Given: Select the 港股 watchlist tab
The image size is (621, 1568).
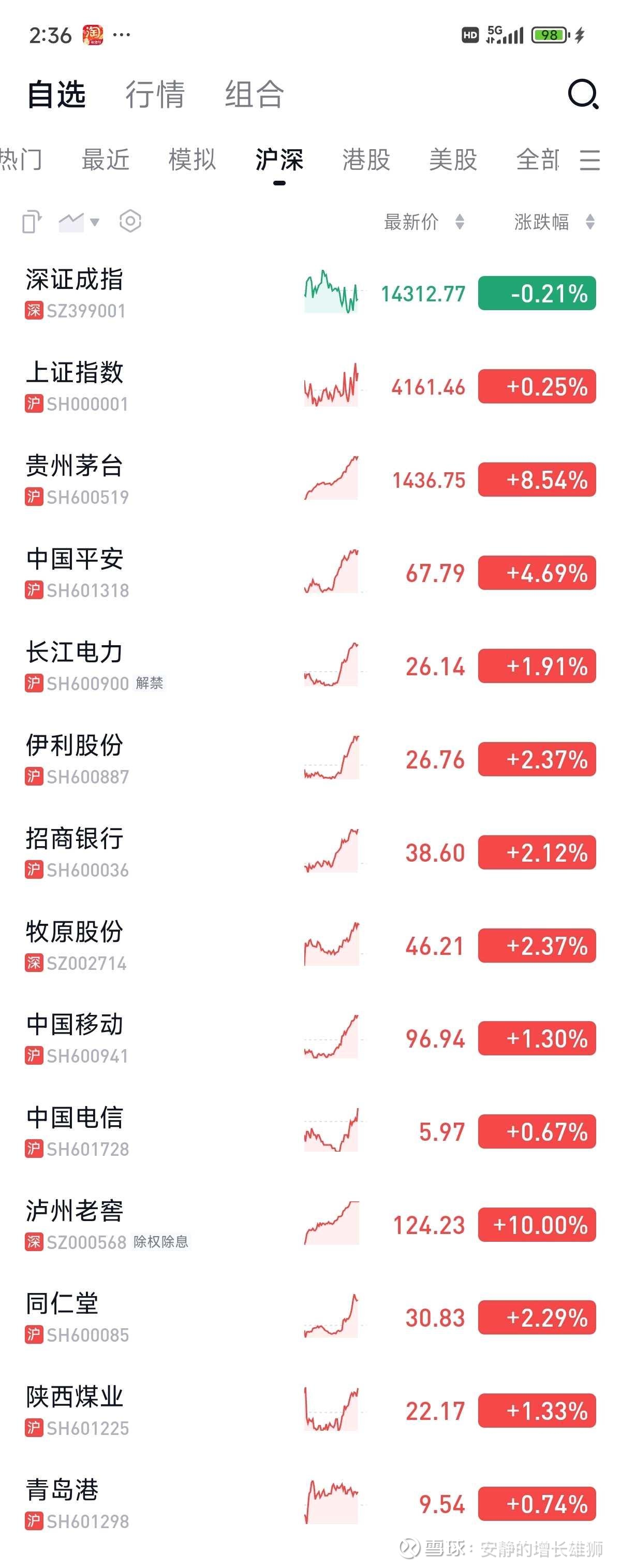Looking at the screenshot, I should [x=365, y=160].
